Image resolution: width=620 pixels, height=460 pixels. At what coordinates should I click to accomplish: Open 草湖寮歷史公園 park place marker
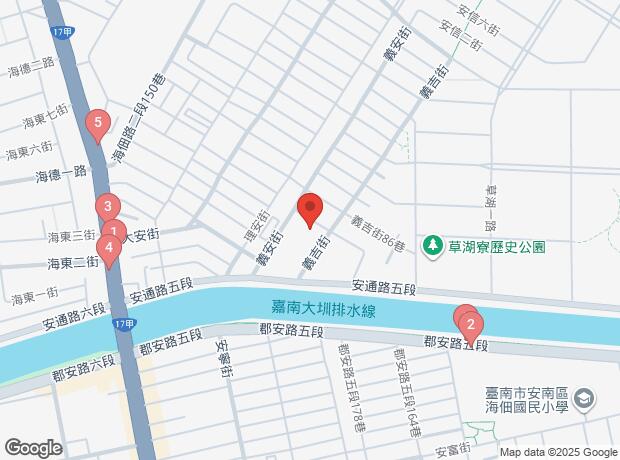tap(432, 244)
